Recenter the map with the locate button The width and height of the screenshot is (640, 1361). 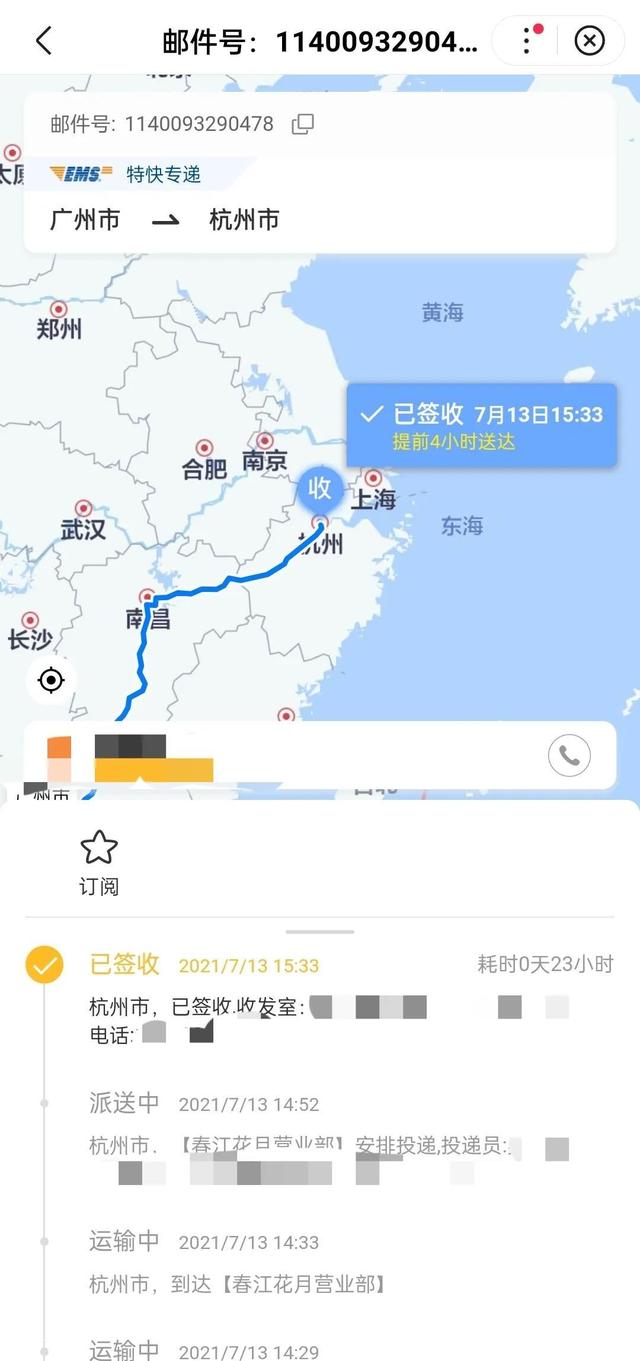pyautogui.click(x=51, y=681)
